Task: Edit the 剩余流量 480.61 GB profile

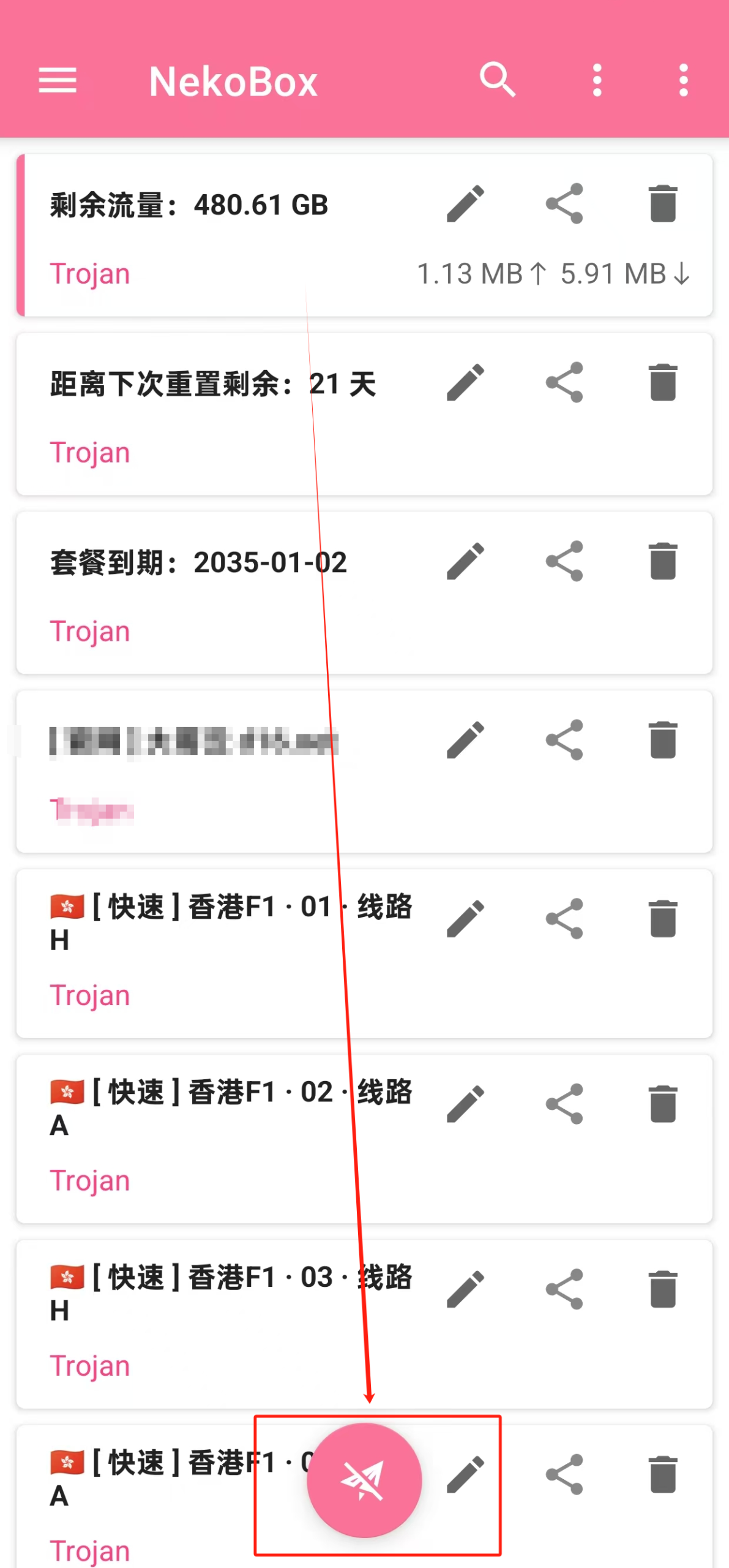Action: [465, 203]
